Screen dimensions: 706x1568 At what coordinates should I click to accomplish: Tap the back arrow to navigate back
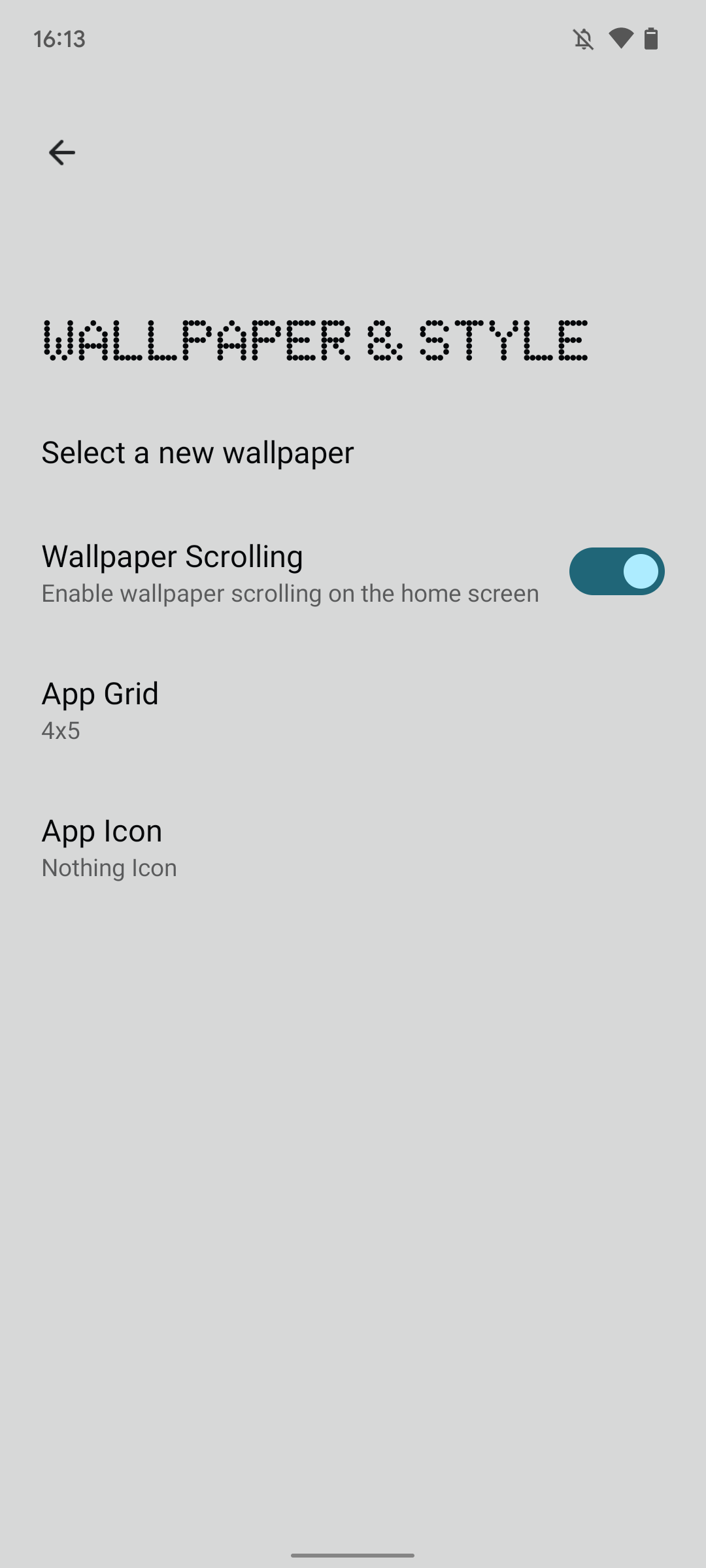click(62, 152)
